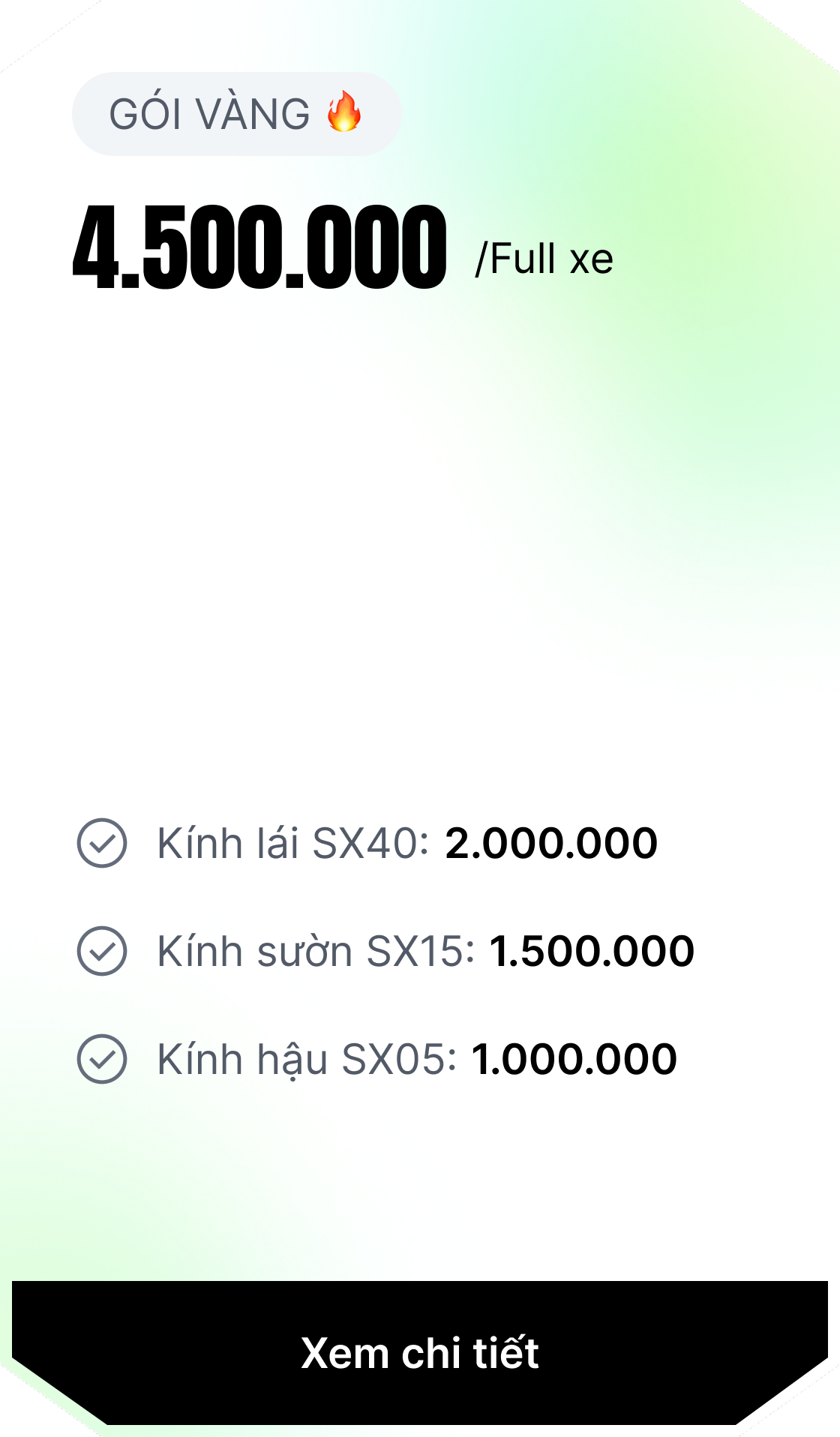Open the /Full xe pricing option
Image resolution: width=840 pixels, height=1437 pixels.
544,257
